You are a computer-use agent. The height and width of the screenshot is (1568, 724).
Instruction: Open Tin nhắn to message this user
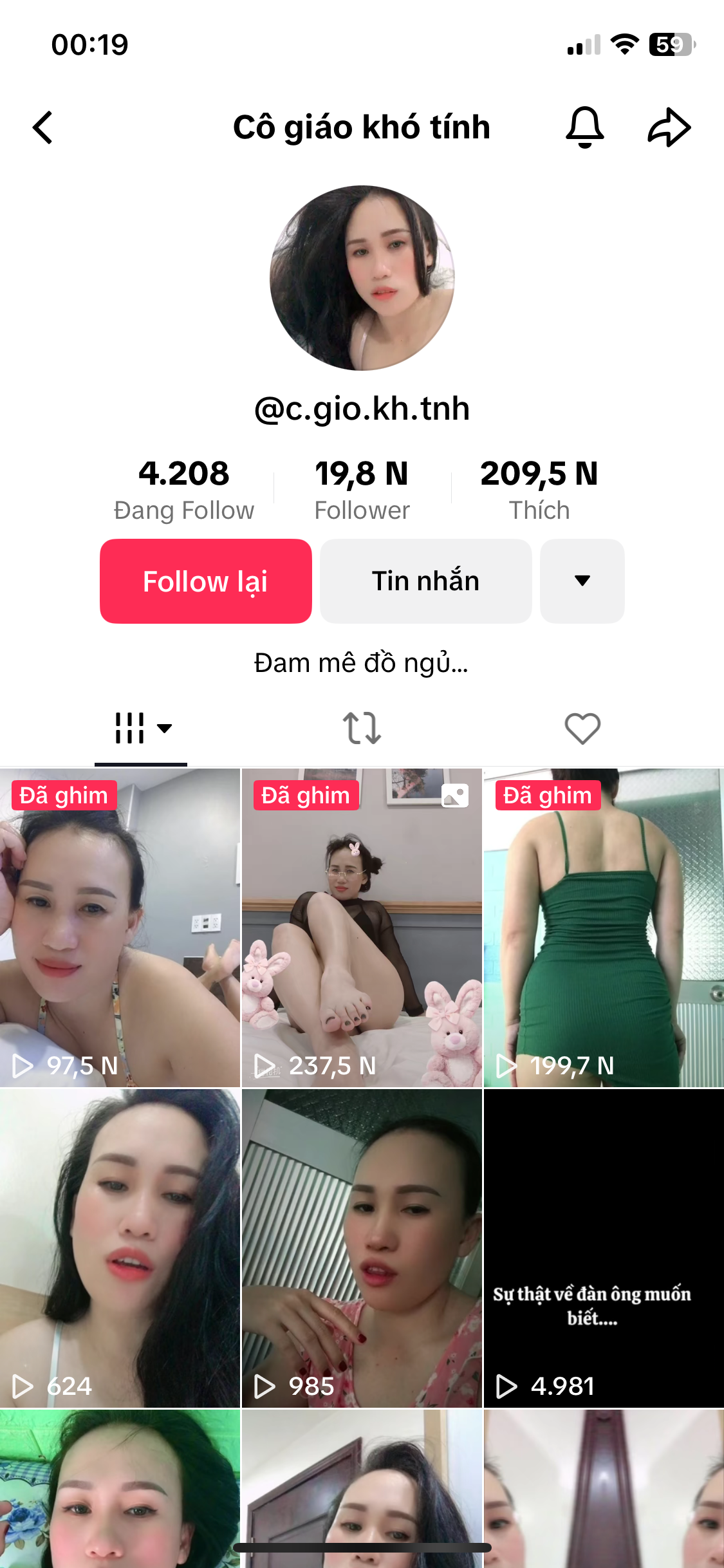coord(425,581)
